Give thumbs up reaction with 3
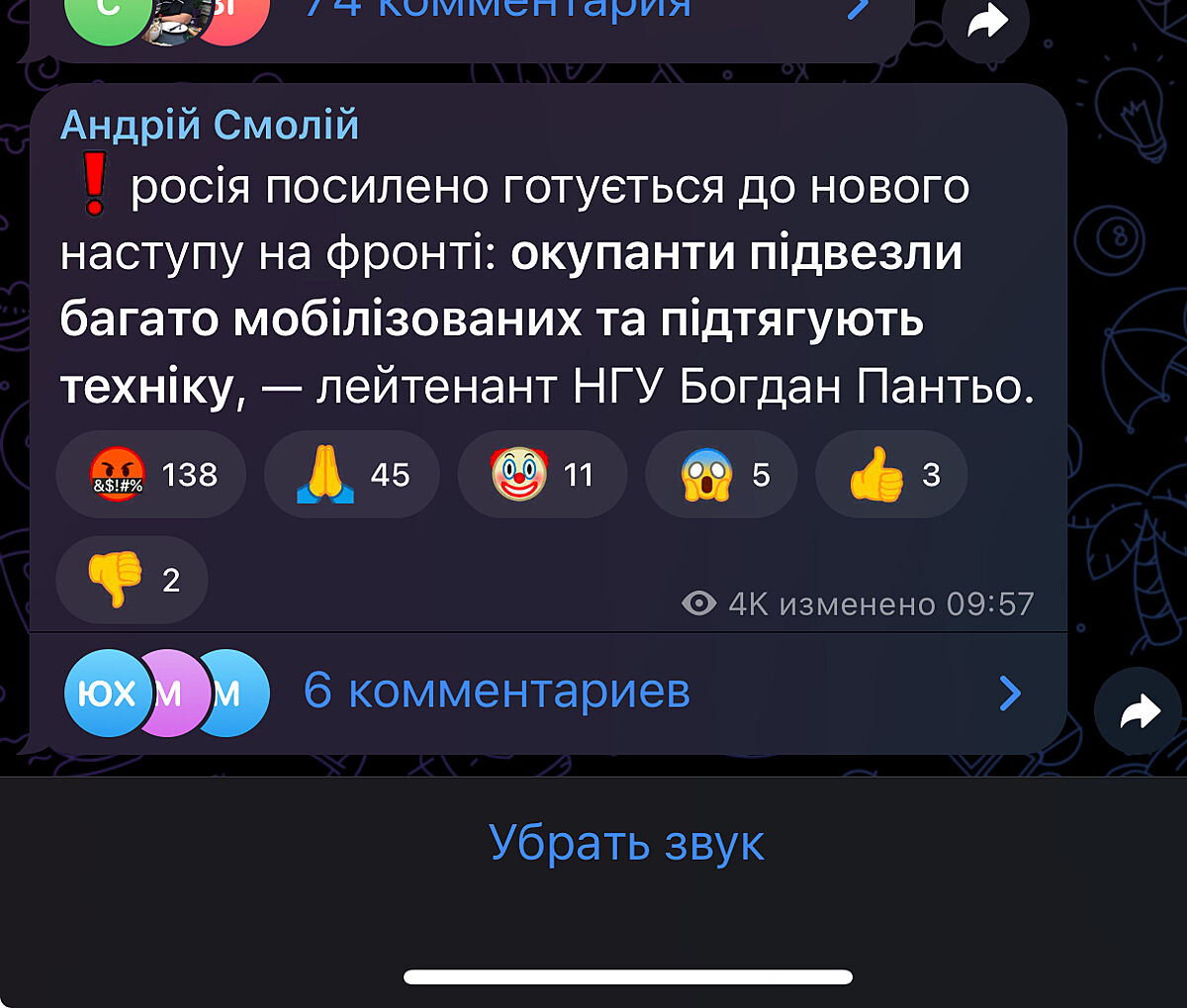The image size is (1187, 1008). coord(891,475)
